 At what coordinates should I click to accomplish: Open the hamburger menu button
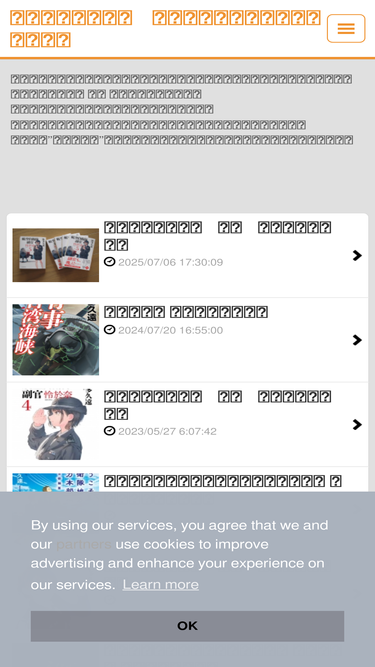pyautogui.click(x=346, y=29)
